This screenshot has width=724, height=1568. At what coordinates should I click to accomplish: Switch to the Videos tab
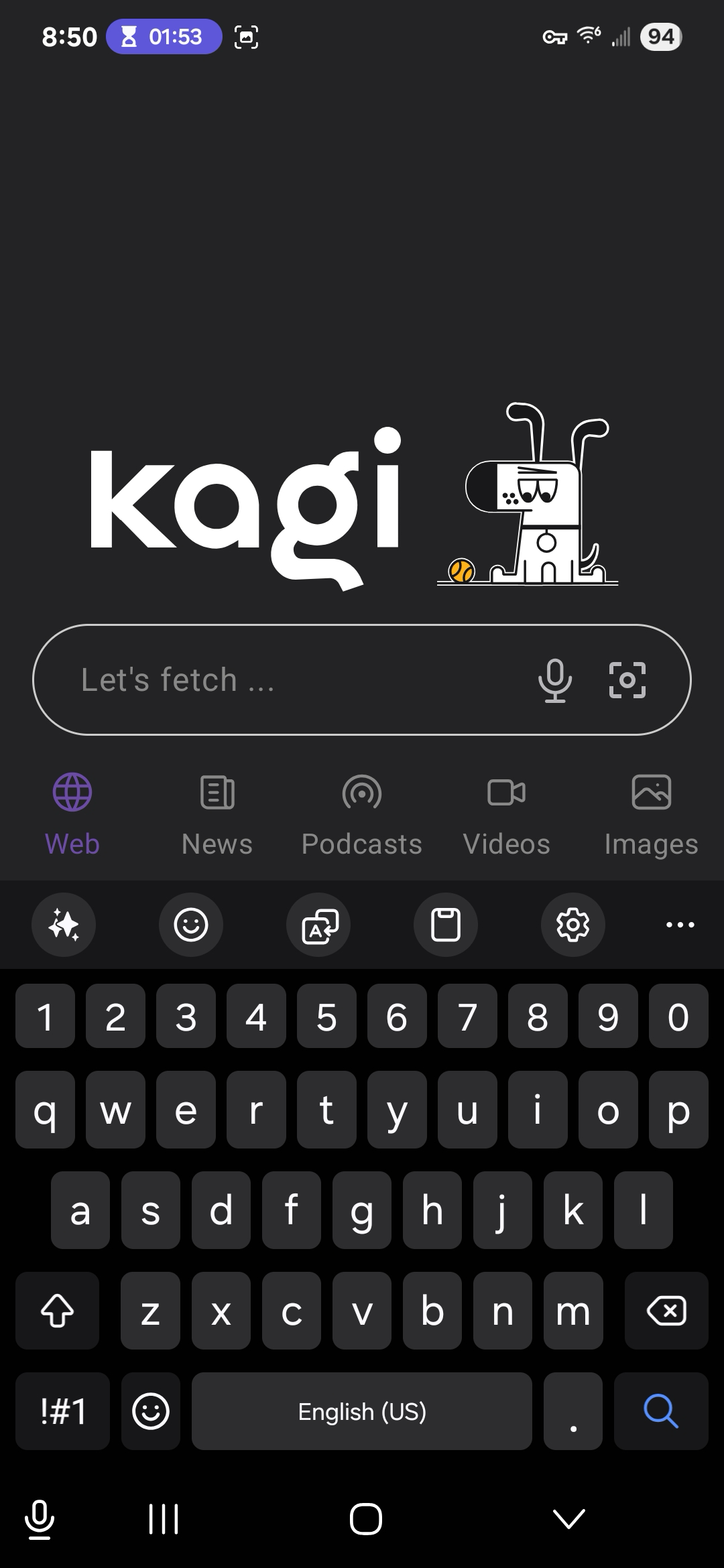[x=507, y=813]
